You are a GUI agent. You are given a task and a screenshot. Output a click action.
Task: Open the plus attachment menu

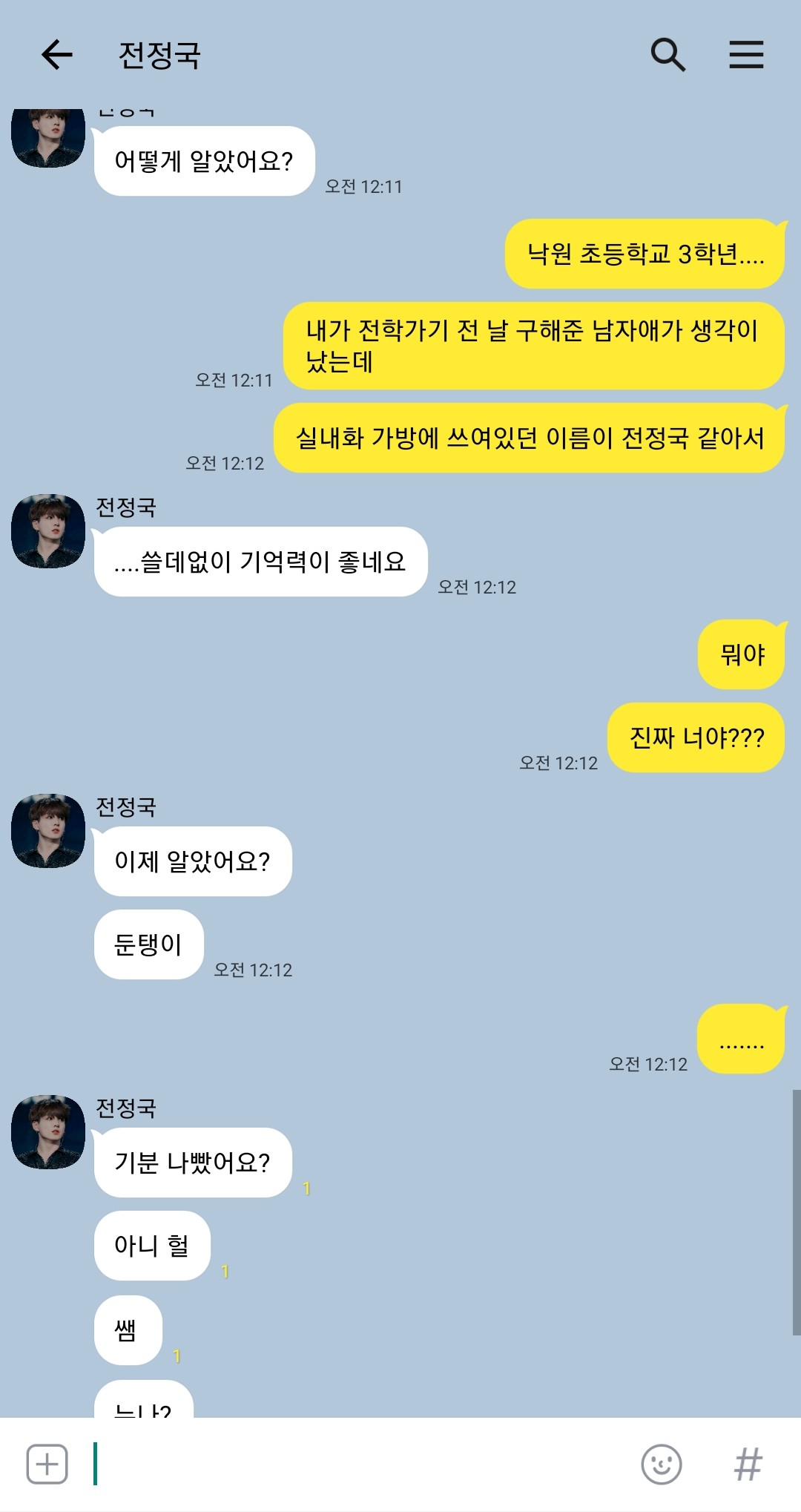(x=47, y=1465)
